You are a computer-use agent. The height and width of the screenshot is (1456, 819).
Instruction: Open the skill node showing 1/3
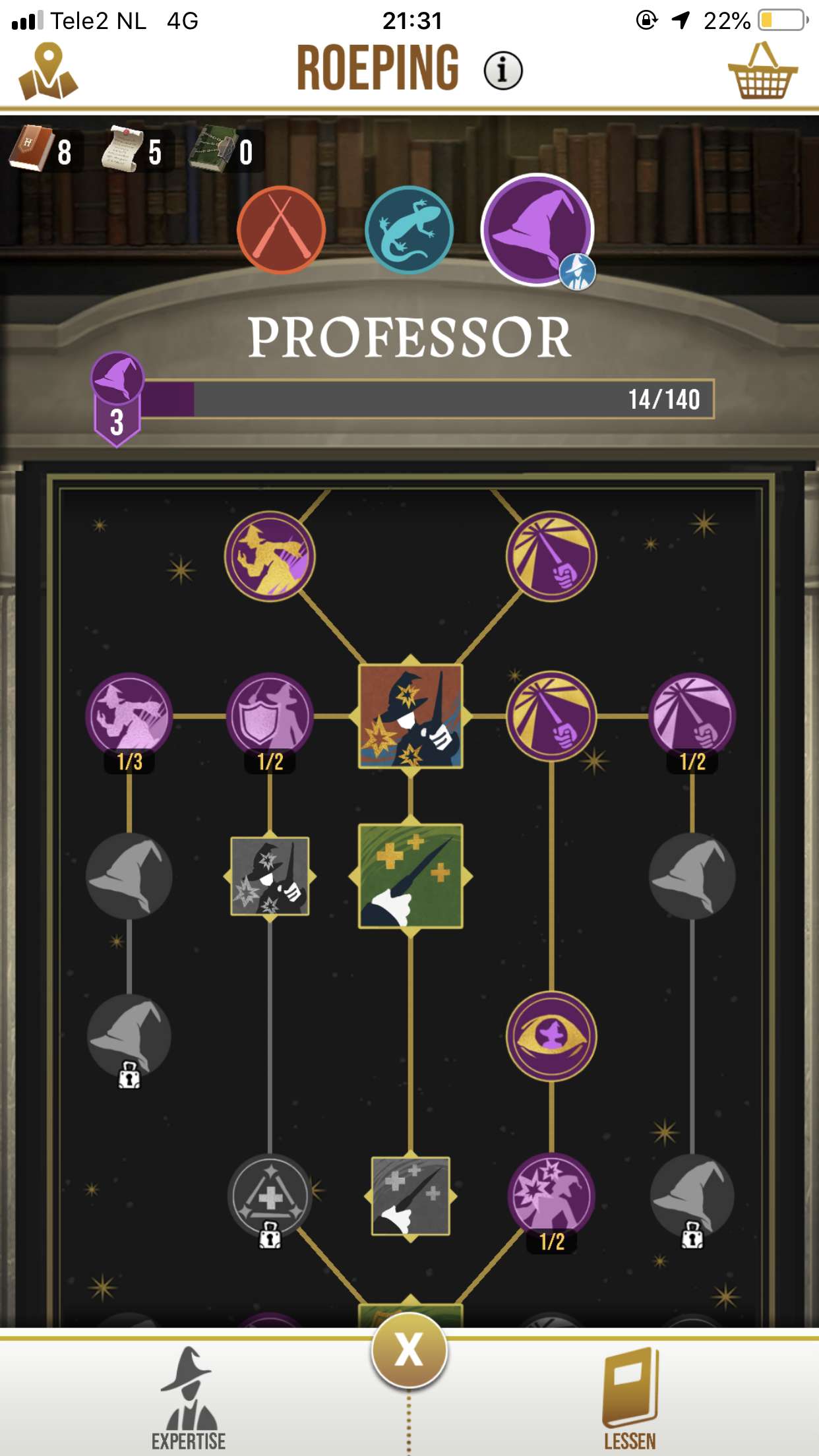tap(129, 716)
